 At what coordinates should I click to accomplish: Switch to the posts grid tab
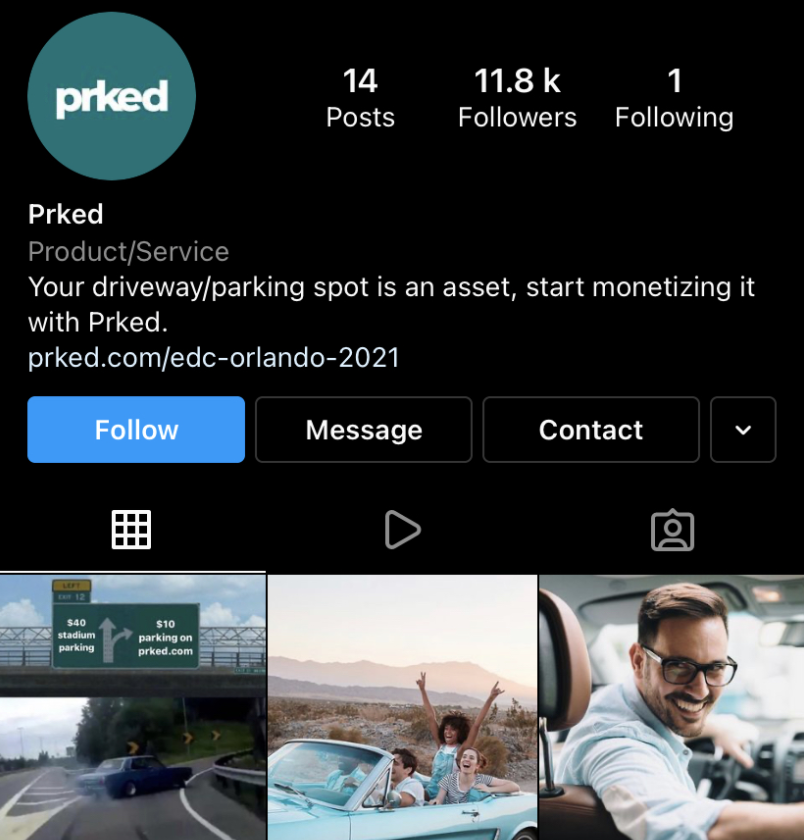click(x=131, y=530)
